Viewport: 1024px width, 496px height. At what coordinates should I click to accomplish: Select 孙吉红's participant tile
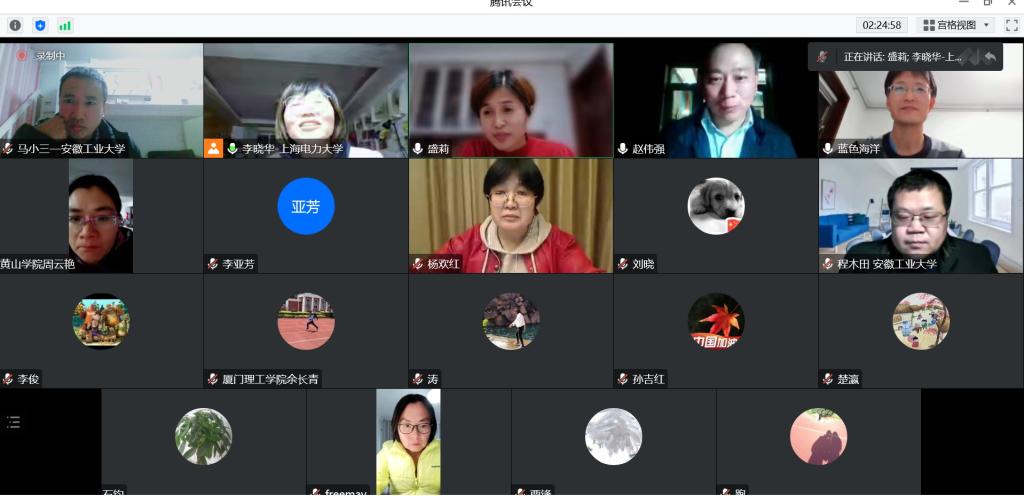tap(716, 330)
